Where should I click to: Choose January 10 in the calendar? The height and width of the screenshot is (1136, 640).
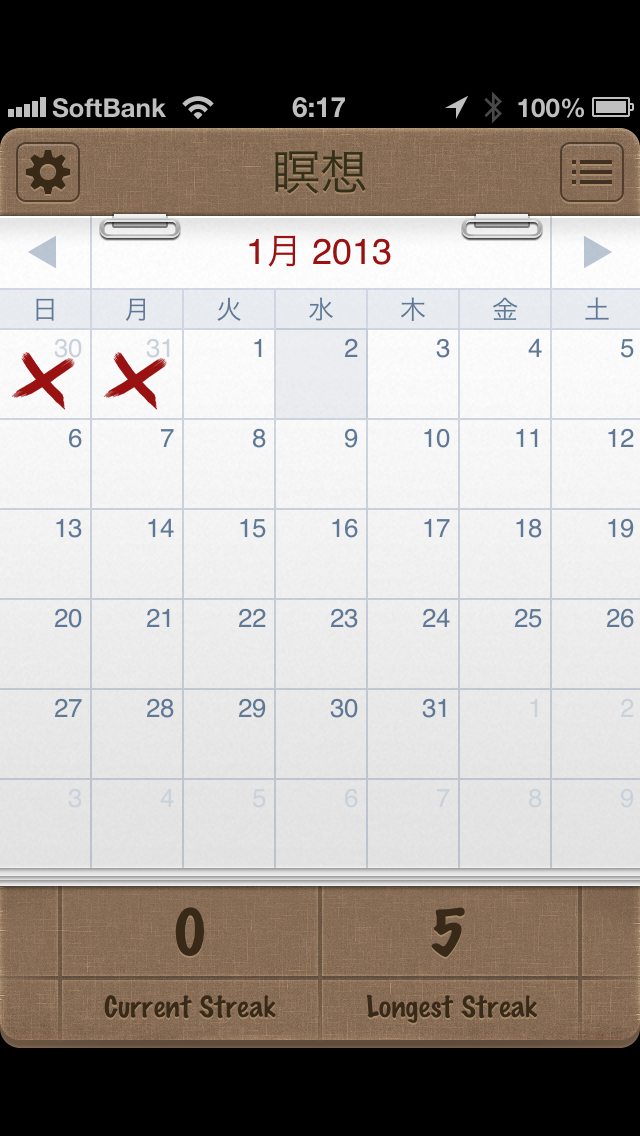(413, 464)
